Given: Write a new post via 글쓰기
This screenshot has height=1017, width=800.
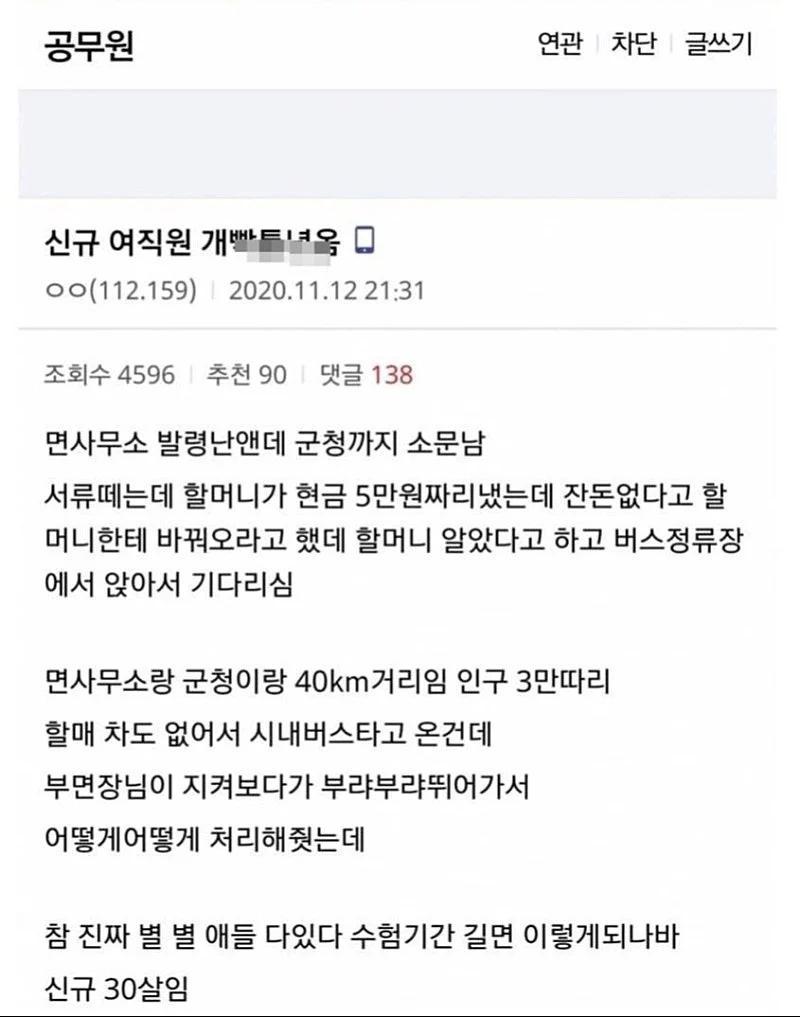Looking at the screenshot, I should tap(718, 45).
